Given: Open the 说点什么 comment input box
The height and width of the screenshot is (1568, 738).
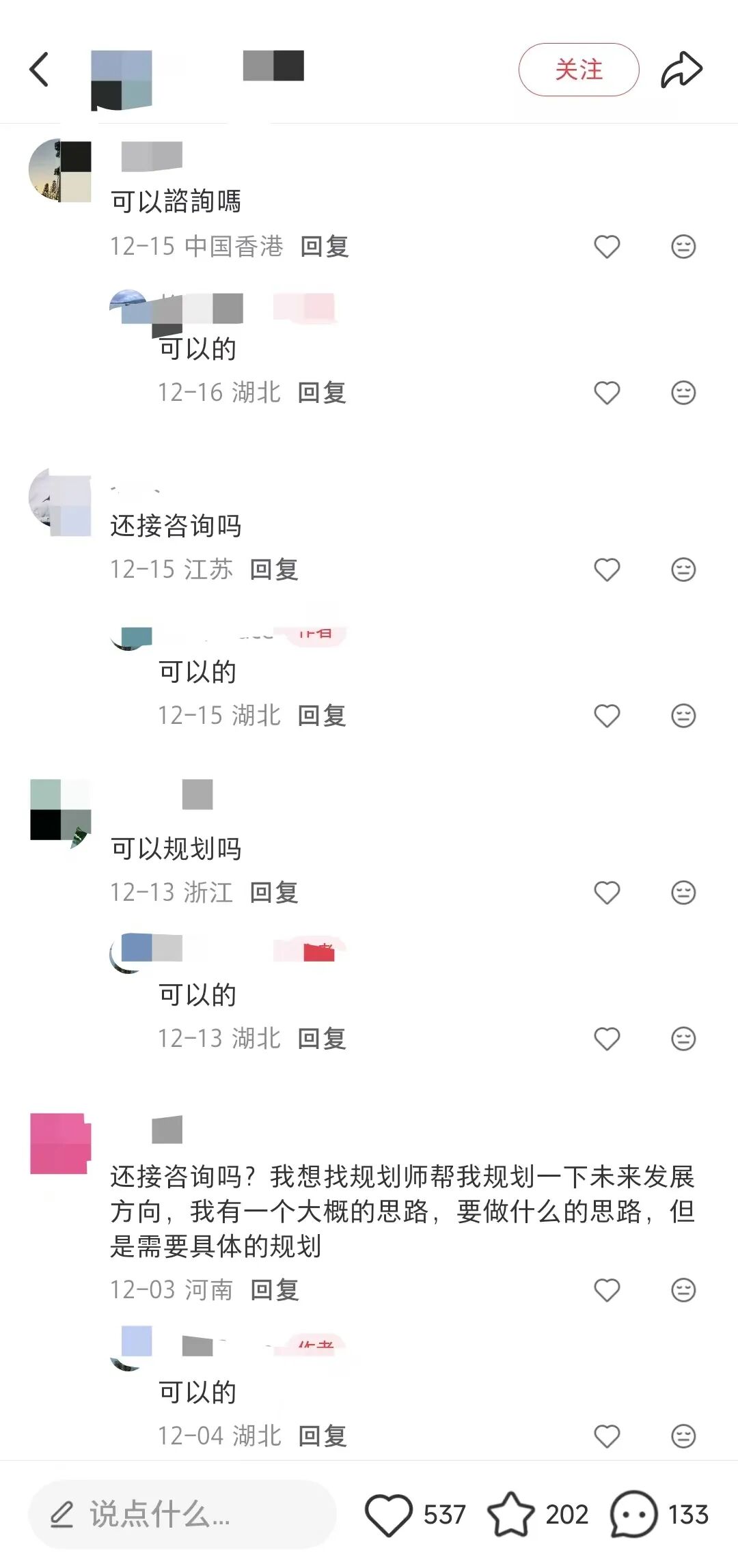Looking at the screenshot, I should coord(182,1514).
